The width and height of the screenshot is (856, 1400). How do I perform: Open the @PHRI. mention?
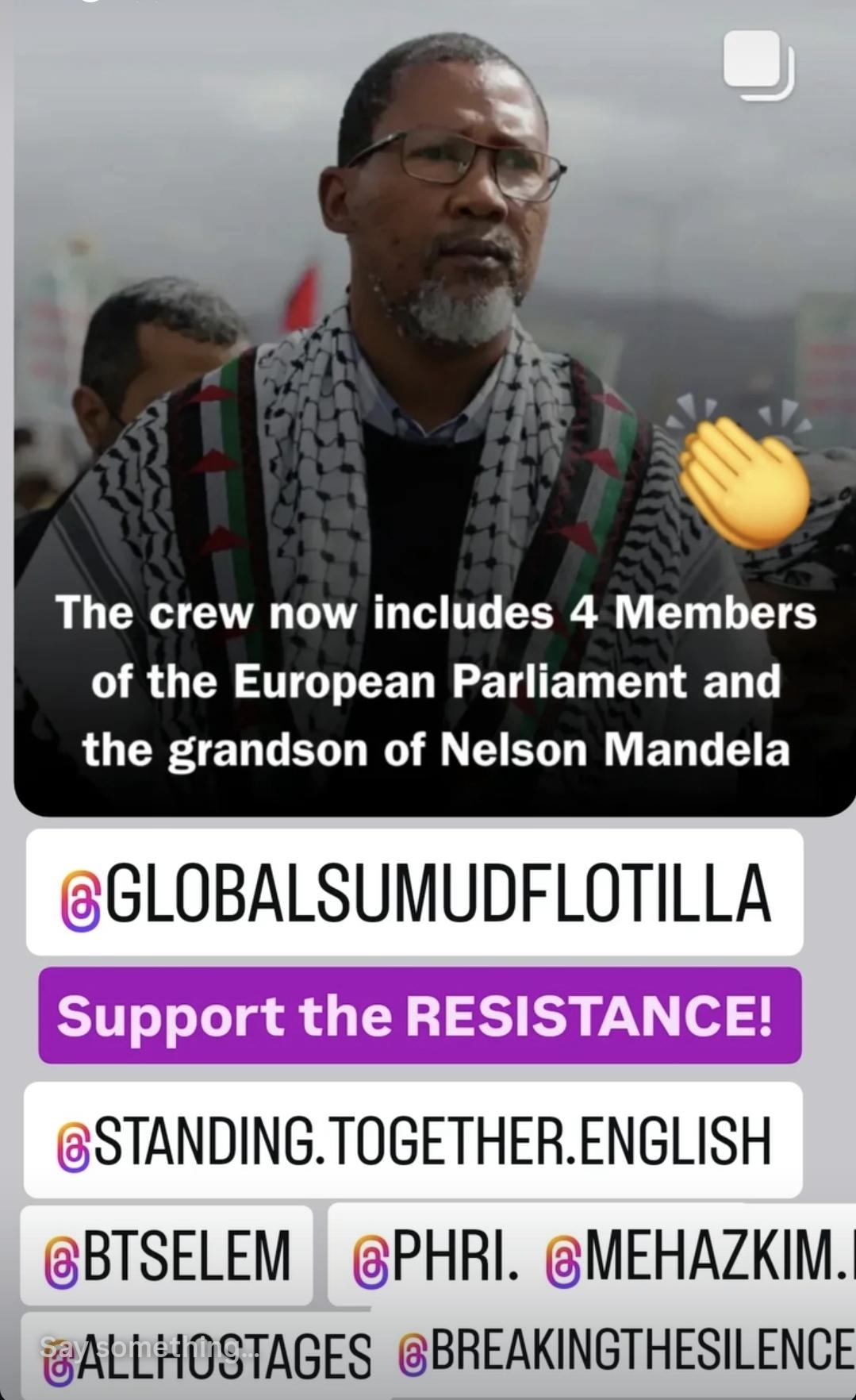pos(435,1257)
